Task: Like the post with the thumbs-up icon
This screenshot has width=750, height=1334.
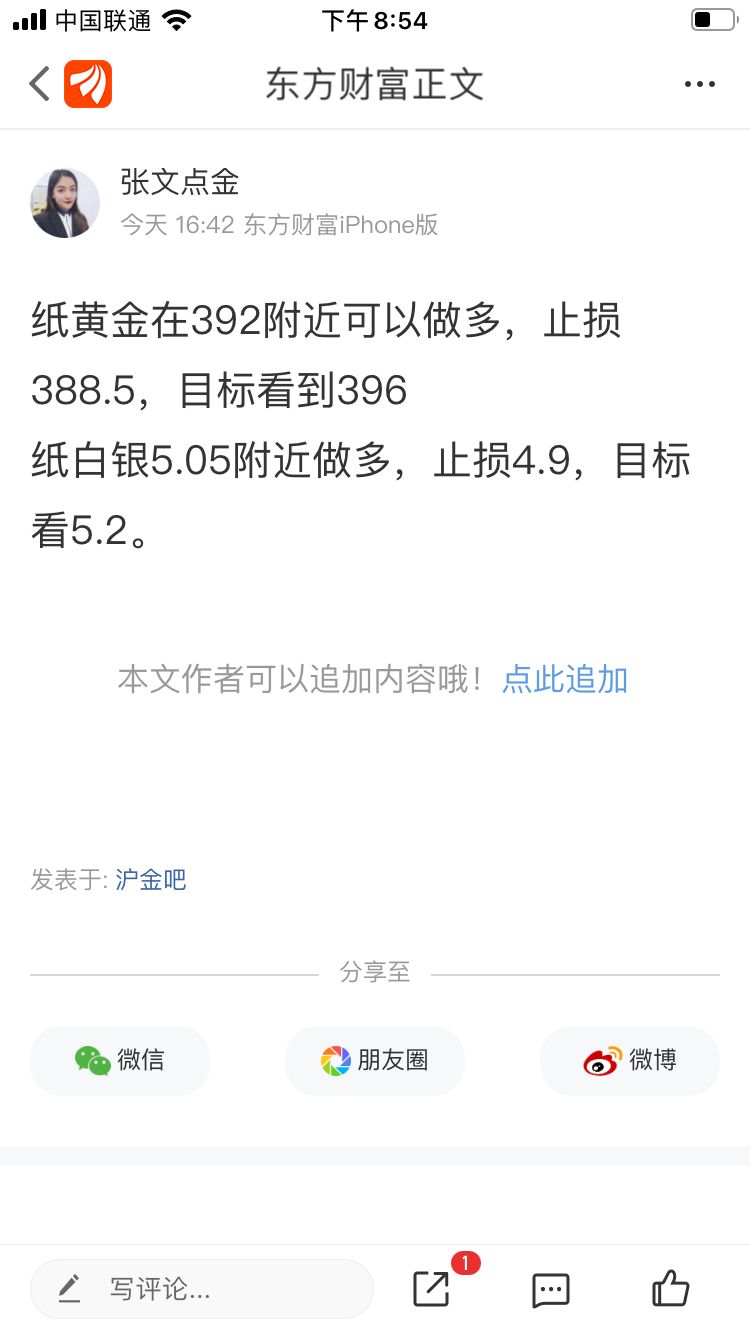Action: coord(673,1289)
